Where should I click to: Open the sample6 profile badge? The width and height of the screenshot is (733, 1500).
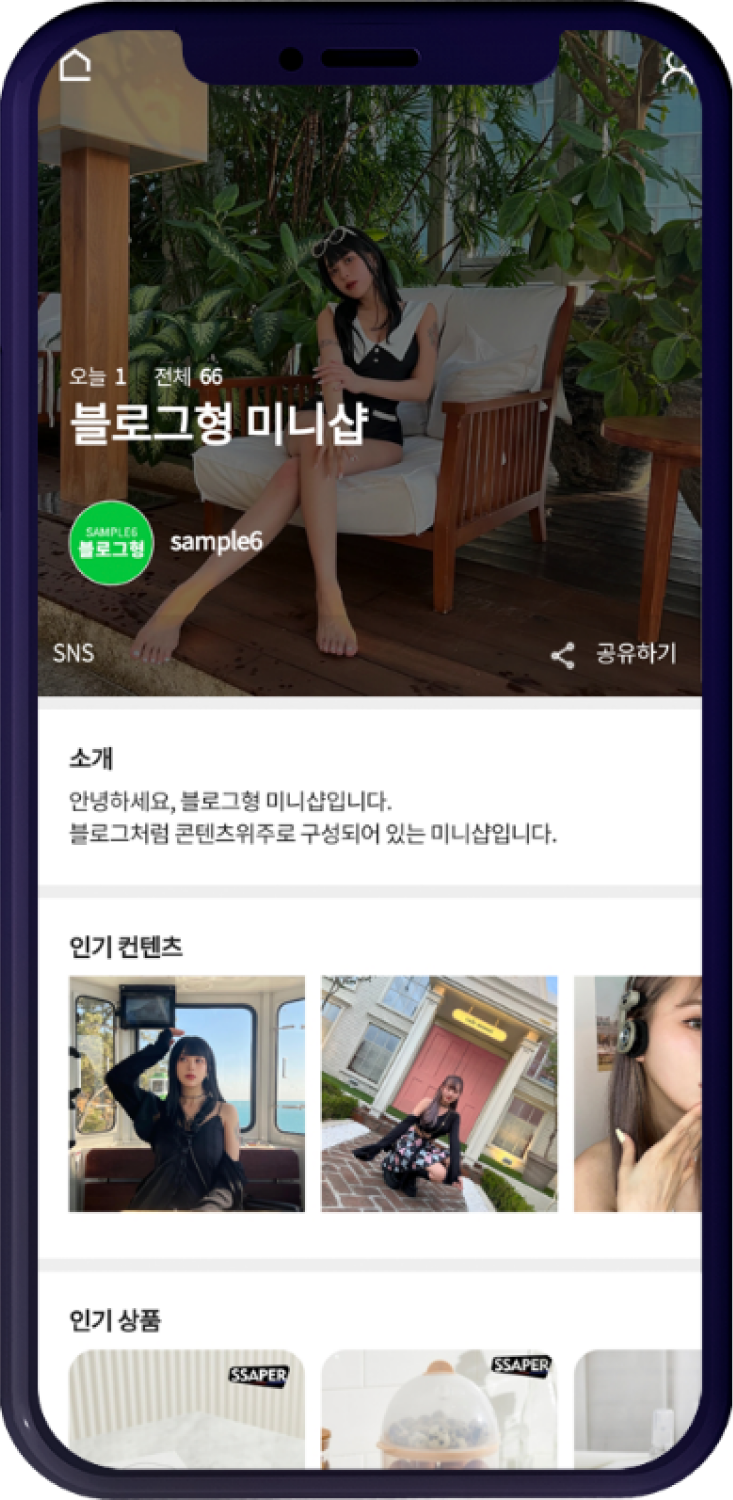point(111,543)
